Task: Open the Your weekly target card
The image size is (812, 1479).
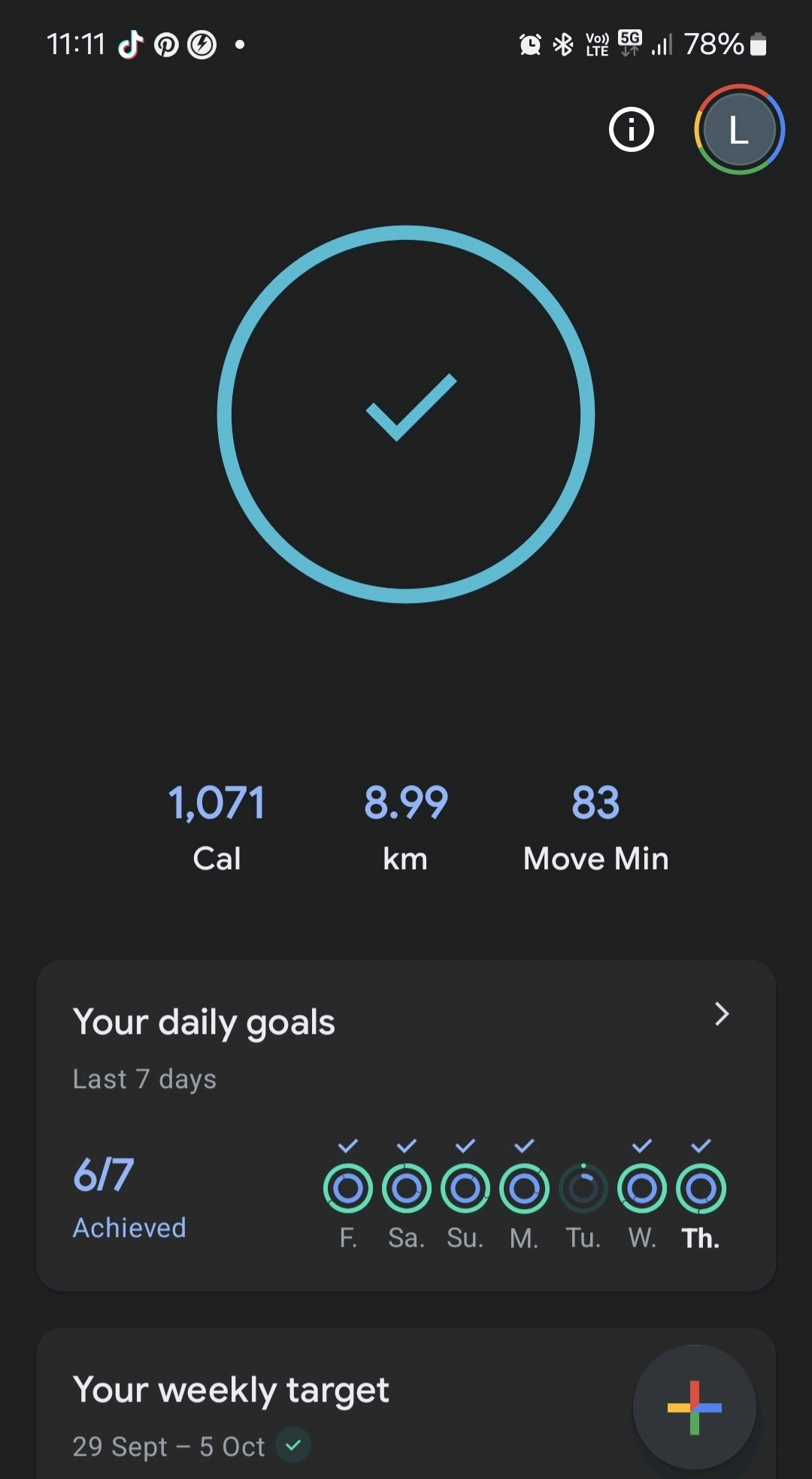Action: [301, 1406]
